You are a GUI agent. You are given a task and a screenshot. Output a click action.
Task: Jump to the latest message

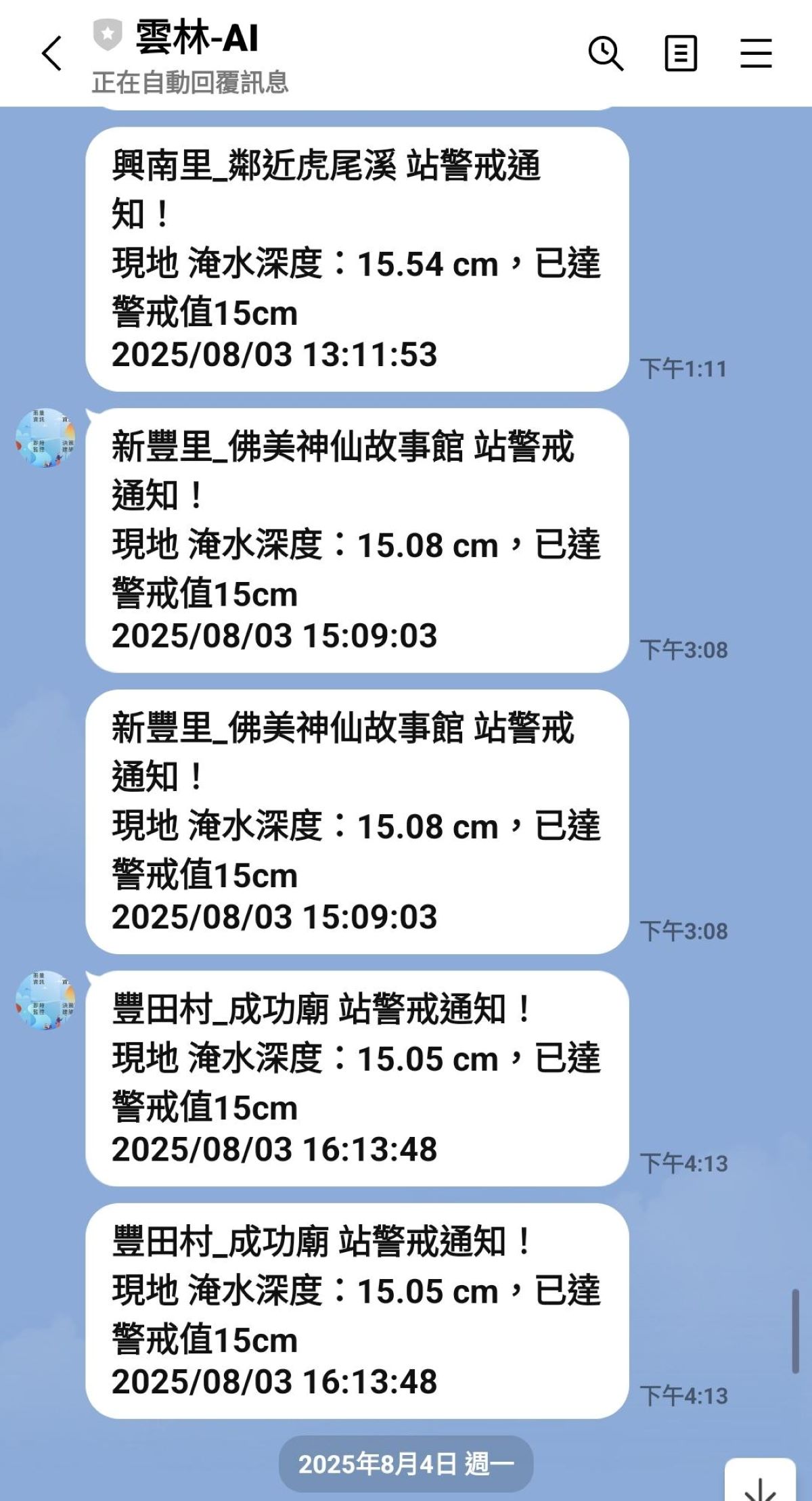[761, 1484]
